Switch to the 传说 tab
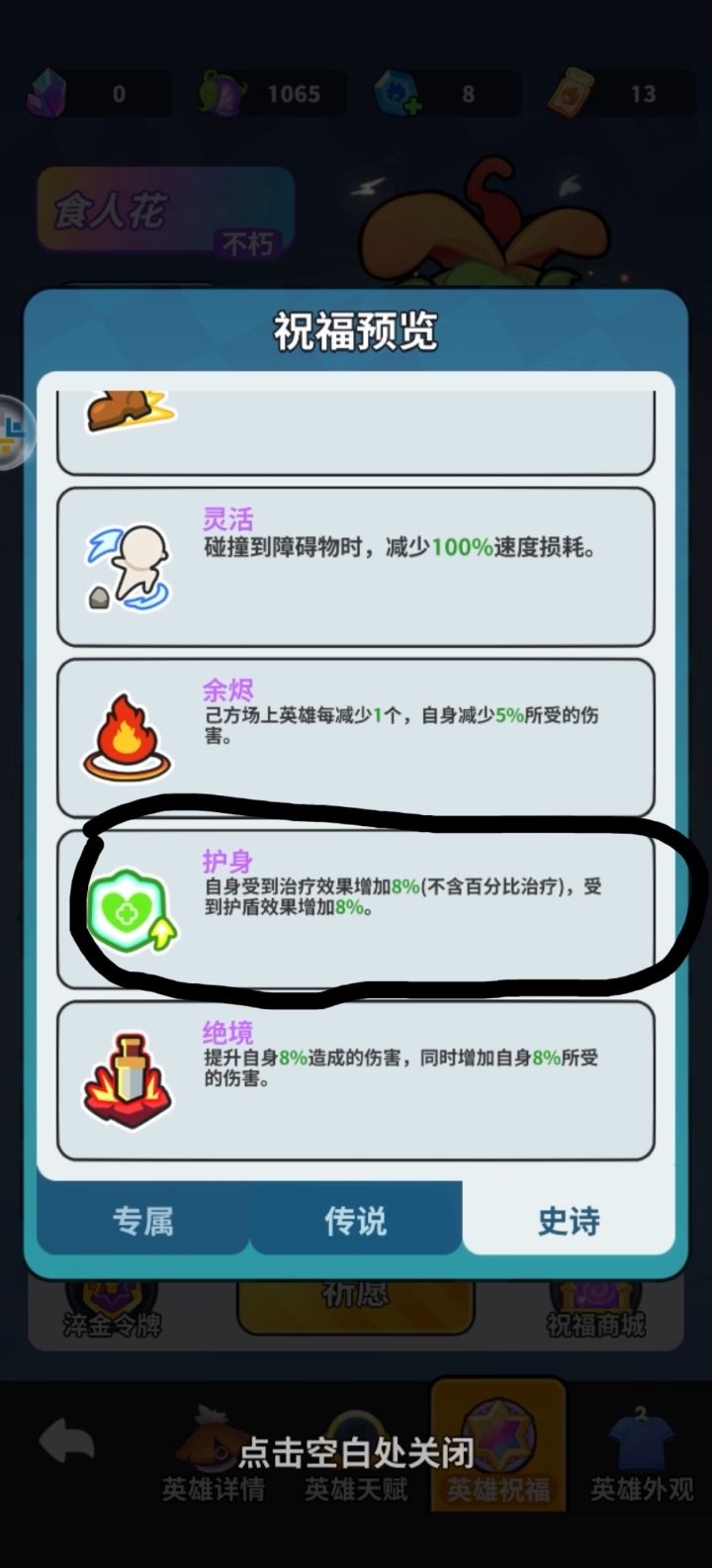This screenshot has height=1568, width=712. (356, 1222)
